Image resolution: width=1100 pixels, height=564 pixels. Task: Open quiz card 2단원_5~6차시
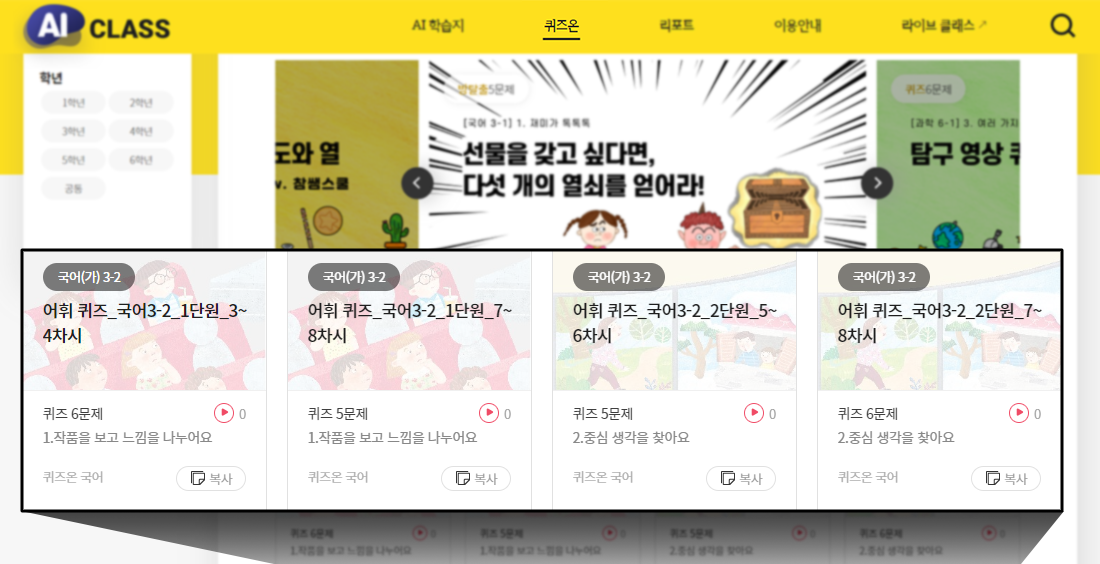click(x=674, y=323)
